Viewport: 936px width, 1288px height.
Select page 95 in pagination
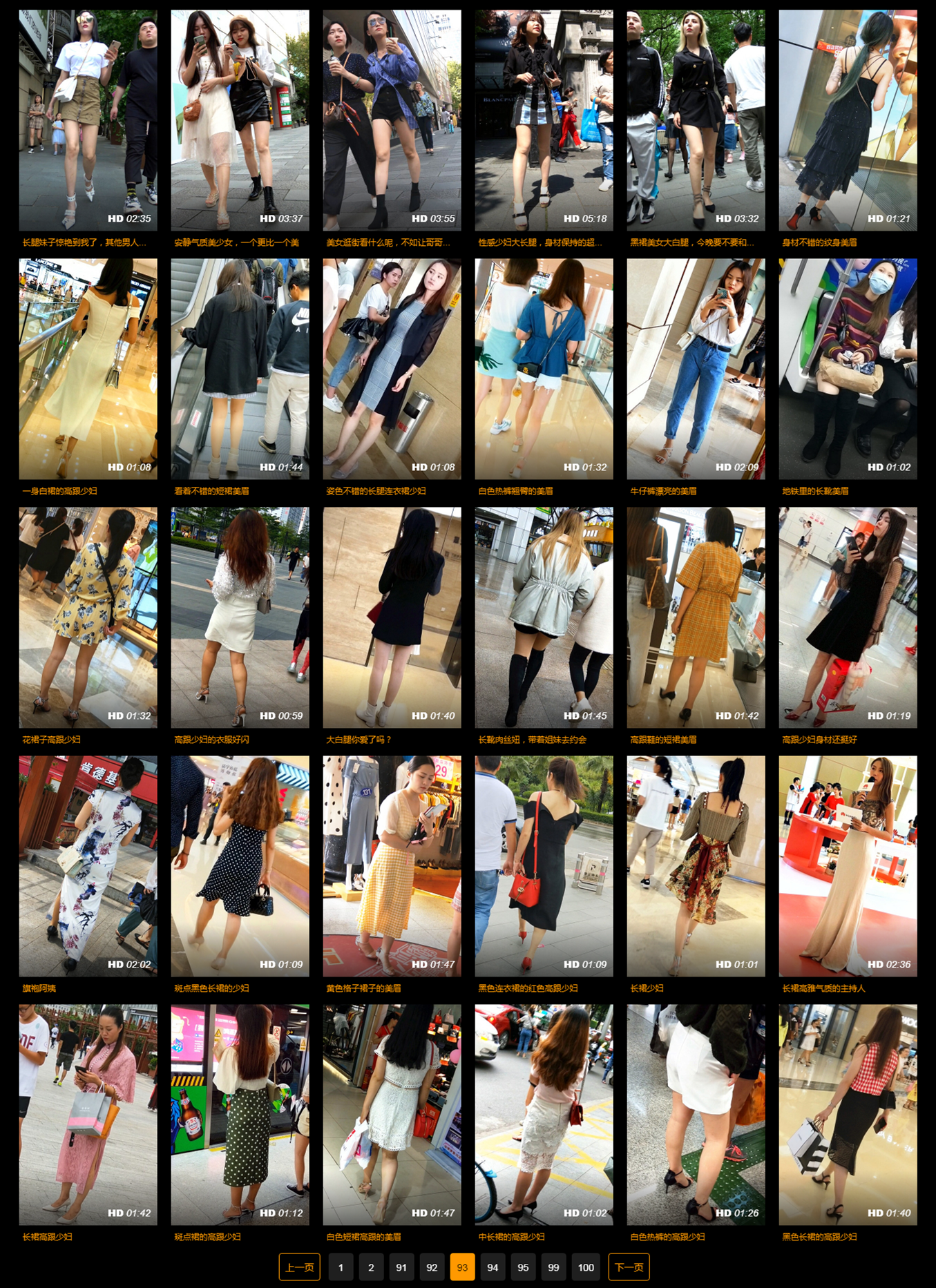tap(523, 1267)
